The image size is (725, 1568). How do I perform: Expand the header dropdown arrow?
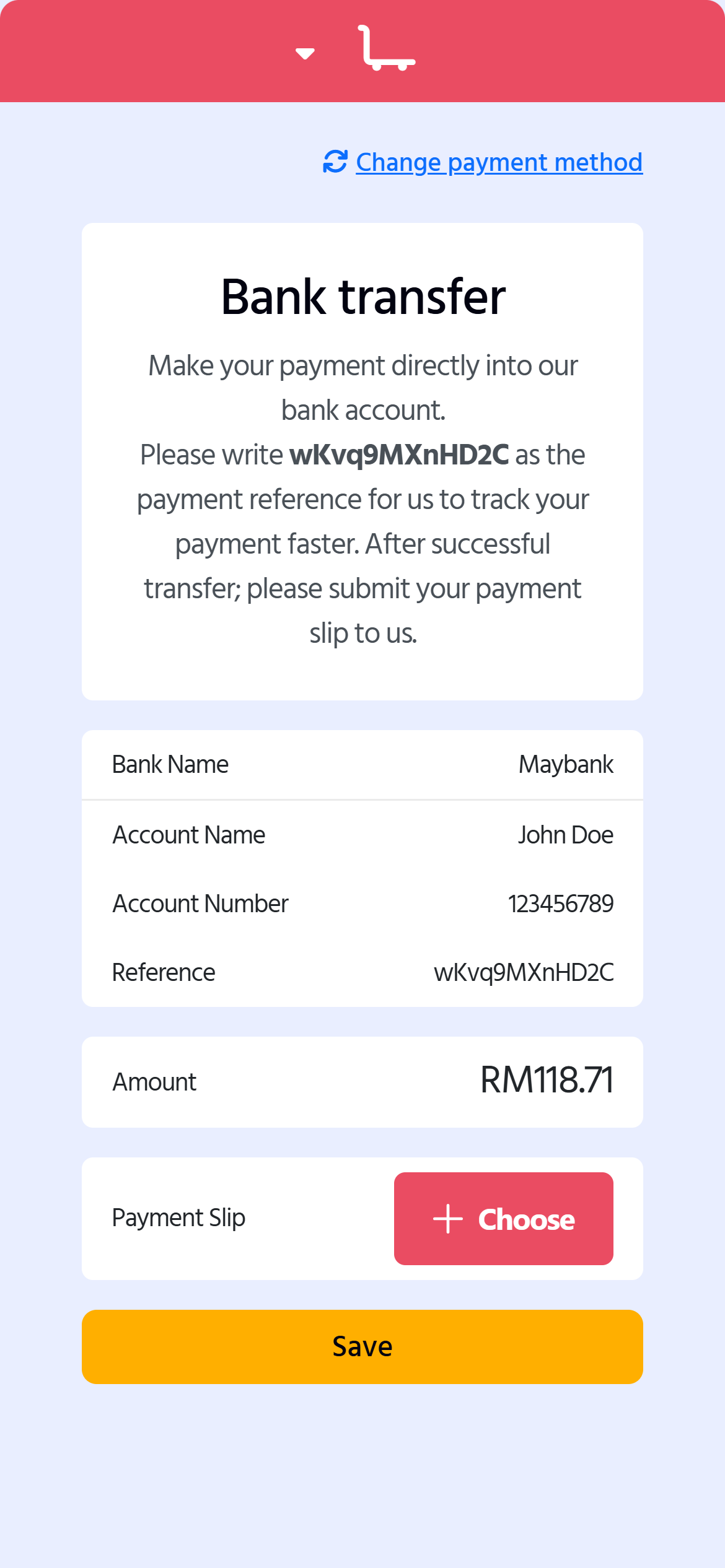point(305,54)
